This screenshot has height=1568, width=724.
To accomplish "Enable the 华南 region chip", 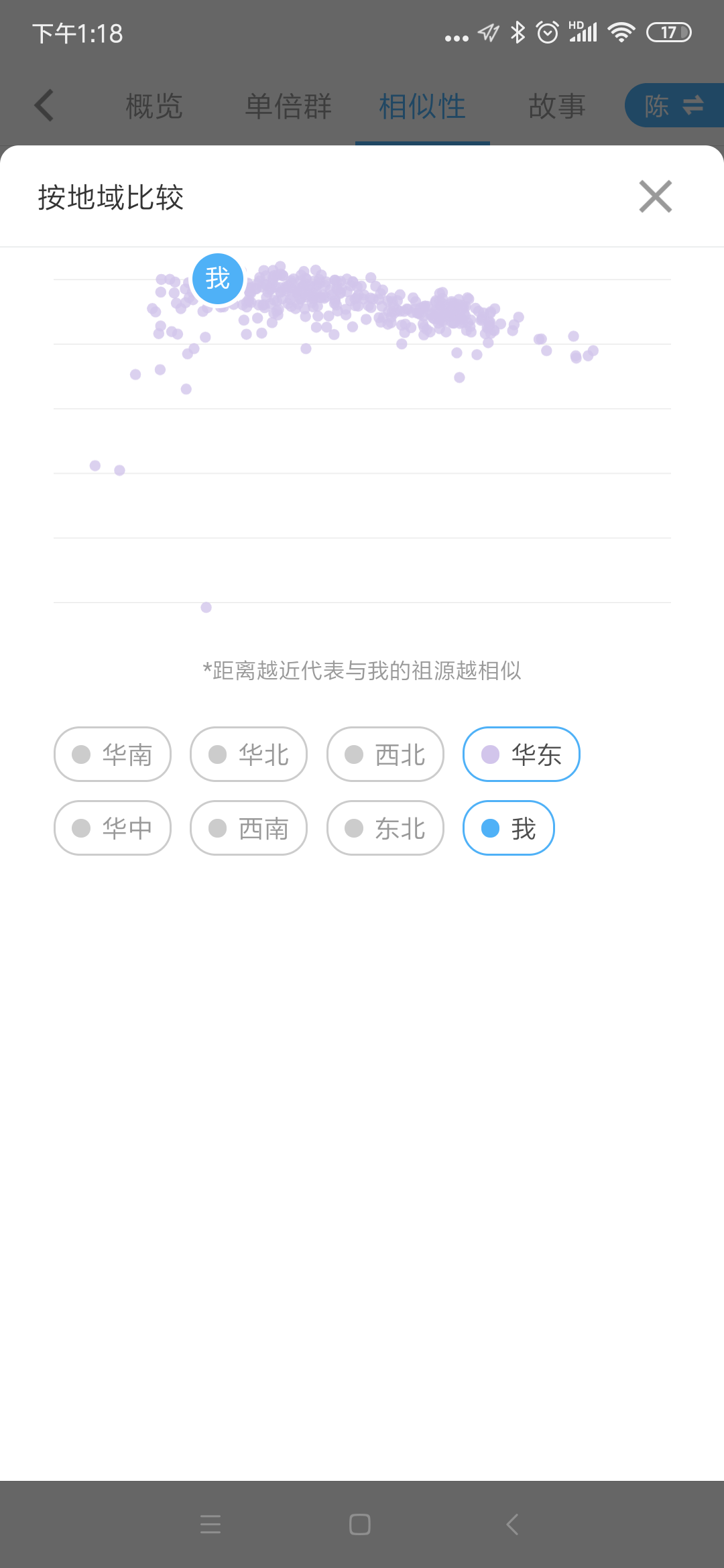I will click(113, 754).
